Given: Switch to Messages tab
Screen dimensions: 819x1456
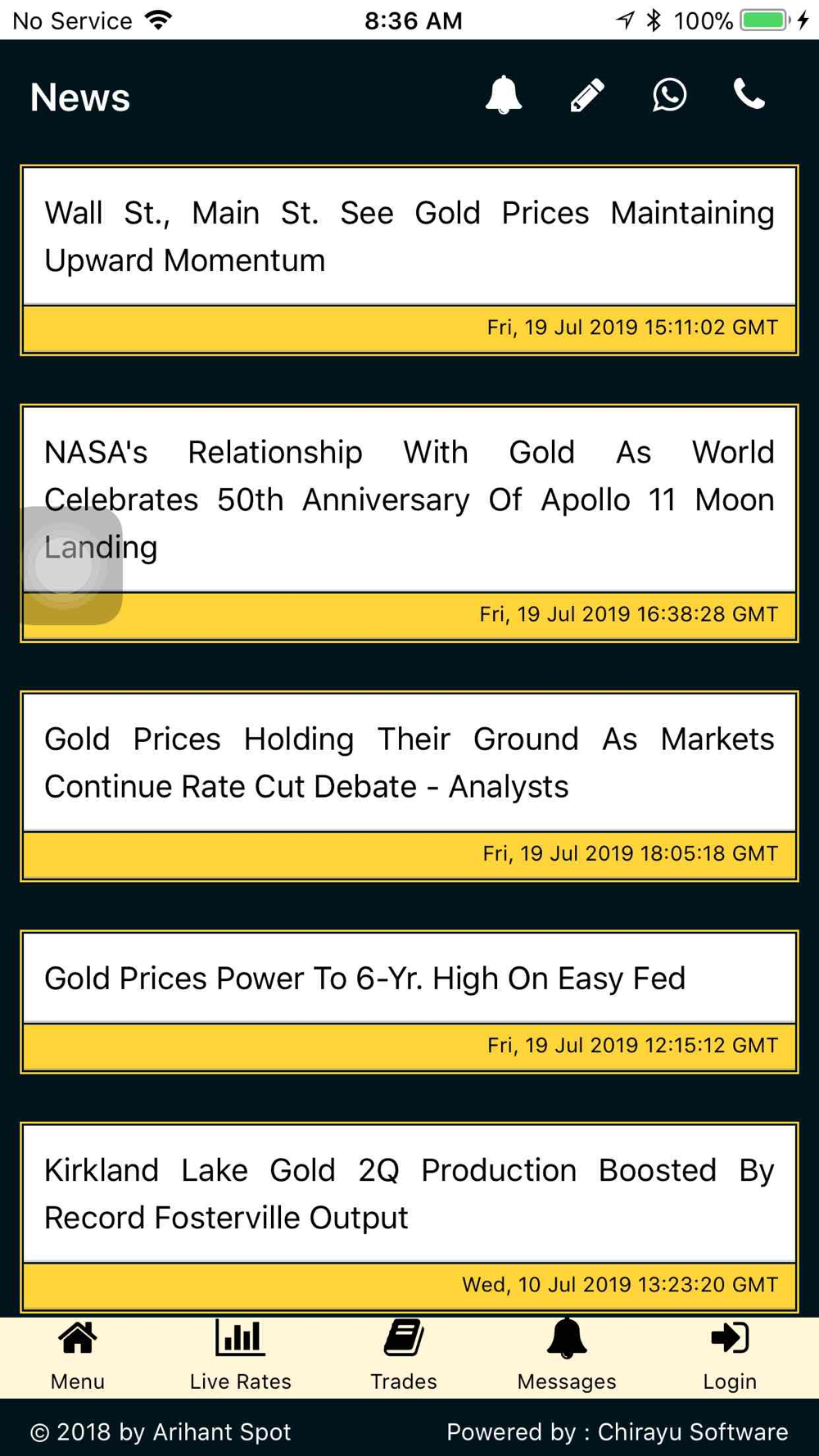Looking at the screenshot, I should click(x=566, y=1357).
